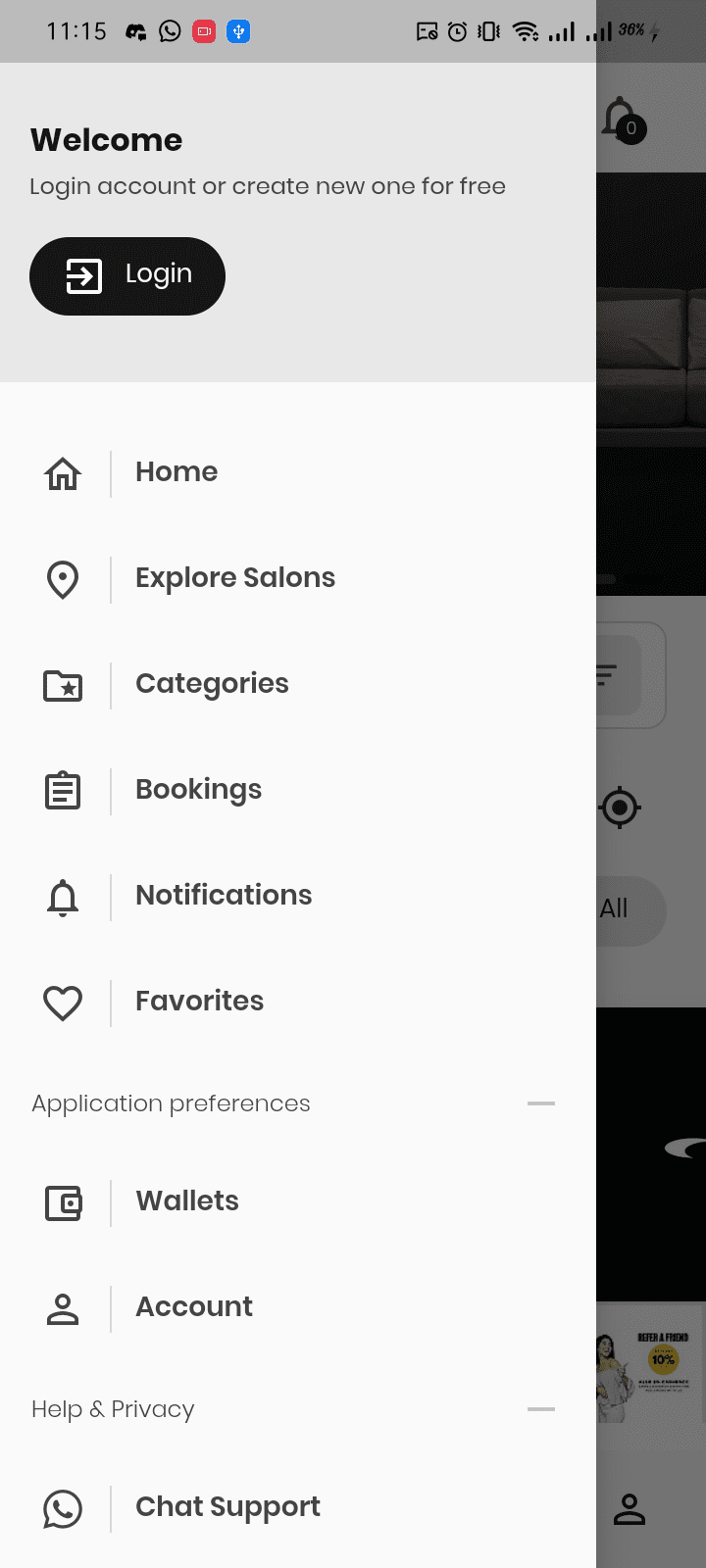This screenshot has width=706, height=1568.
Task: Start Chat Support
Action: pos(227,1507)
